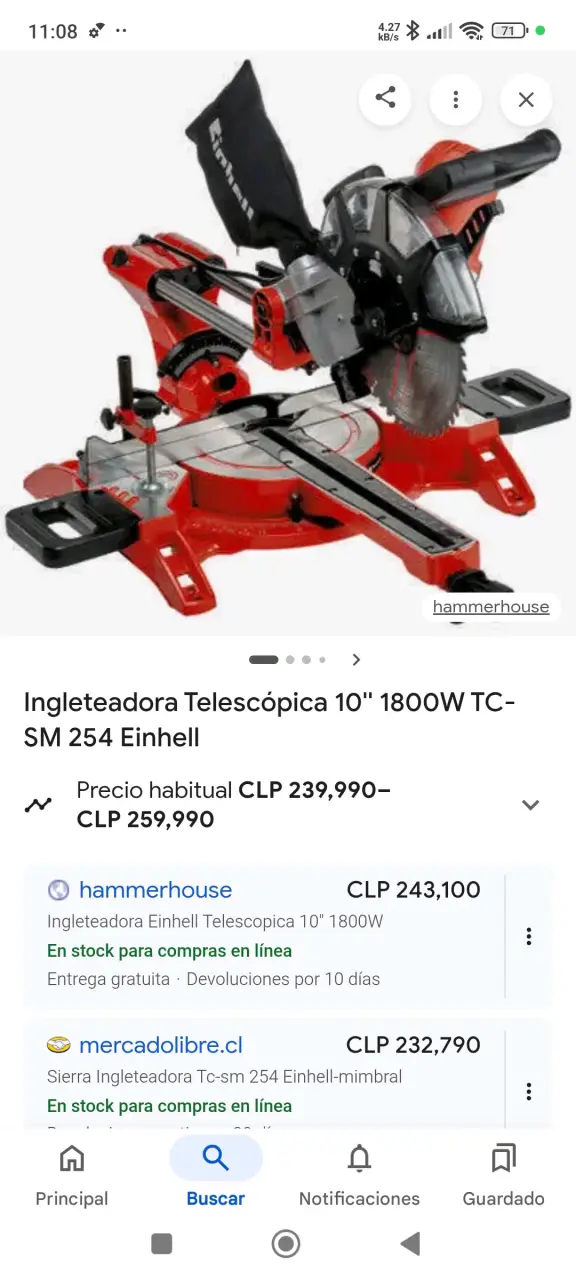Tap the system back button
The width and height of the screenshot is (576, 1280).
[x=410, y=1243]
